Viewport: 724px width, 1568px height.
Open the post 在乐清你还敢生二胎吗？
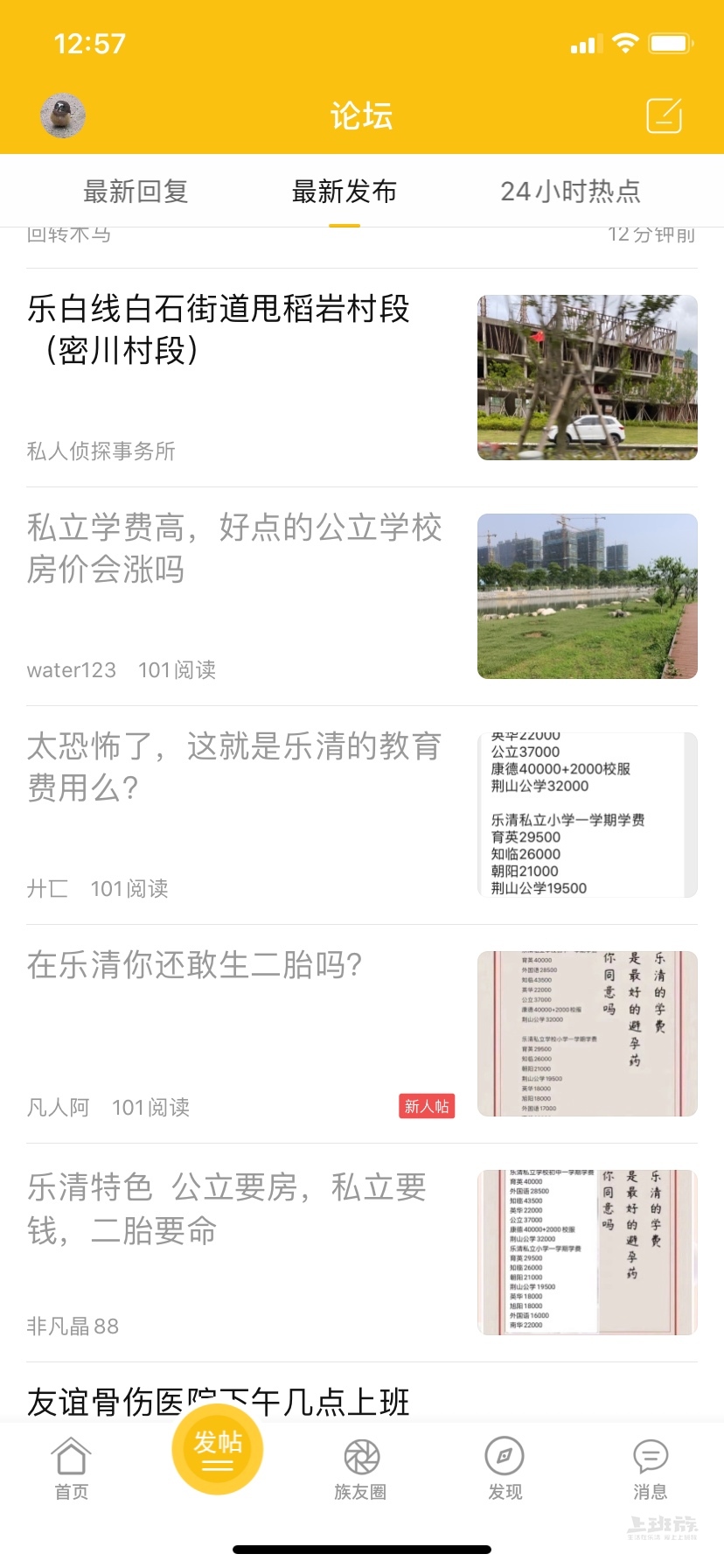pos(195,965)
